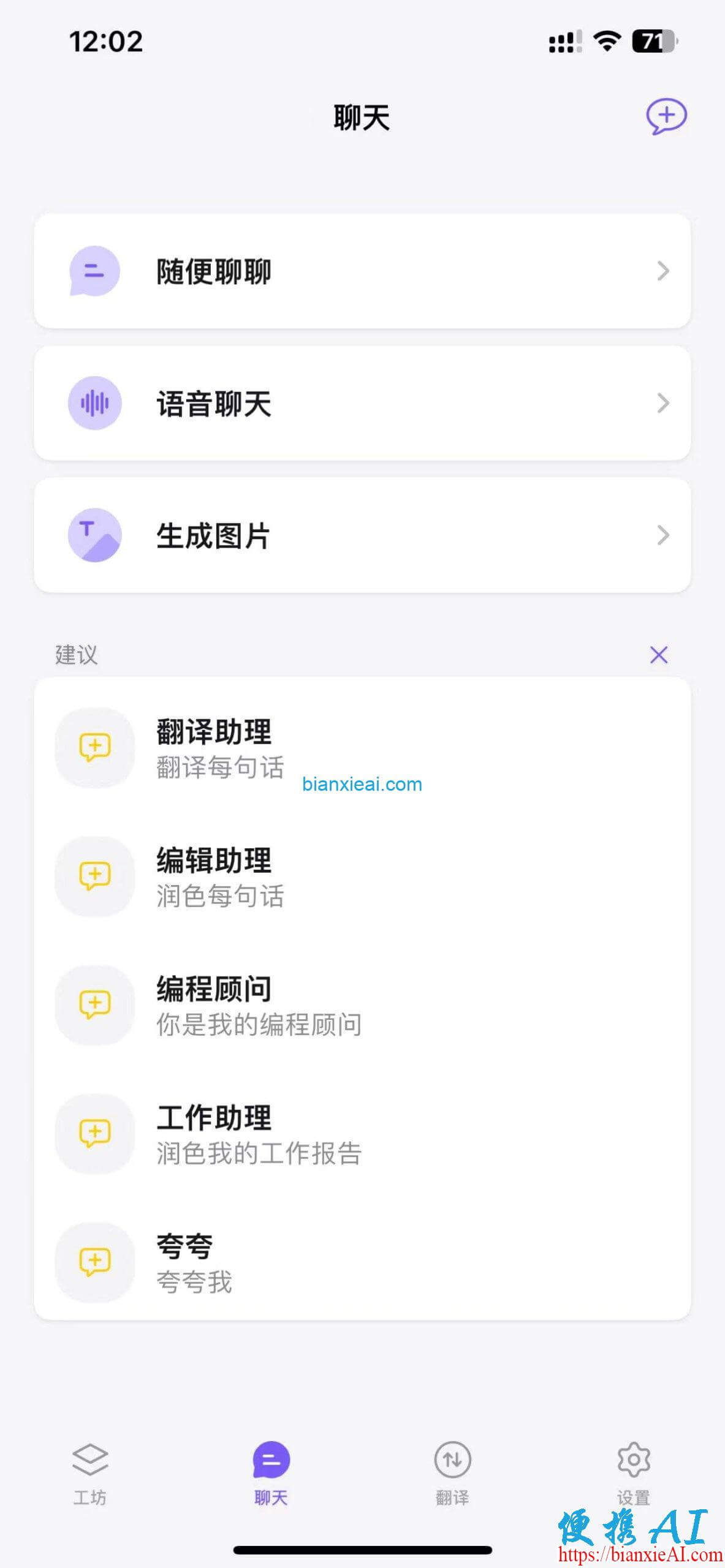This screenshot has width=725, height=1568.
Task: Dismiss the 建议 suggestions section
Action: (659, 655)
